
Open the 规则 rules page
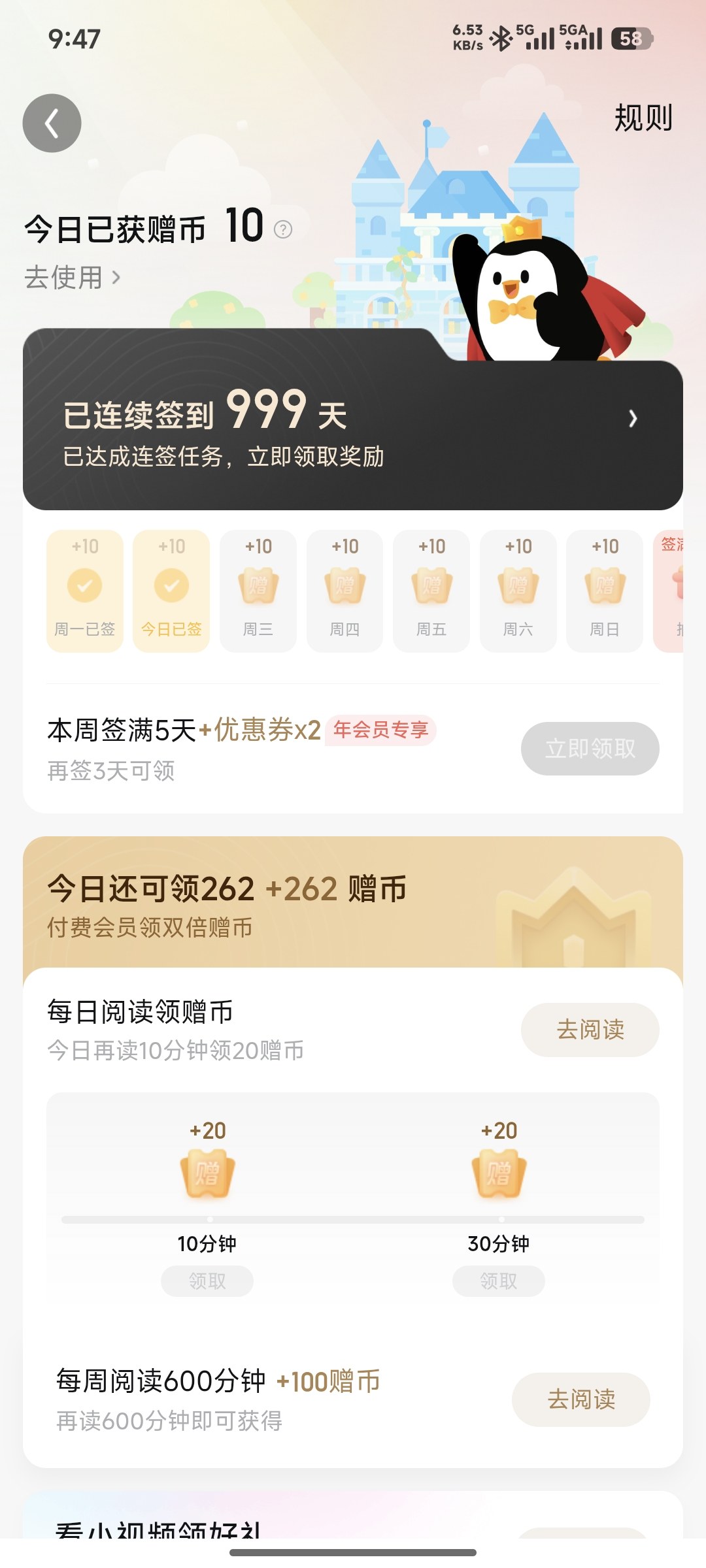tap(643, 118)
